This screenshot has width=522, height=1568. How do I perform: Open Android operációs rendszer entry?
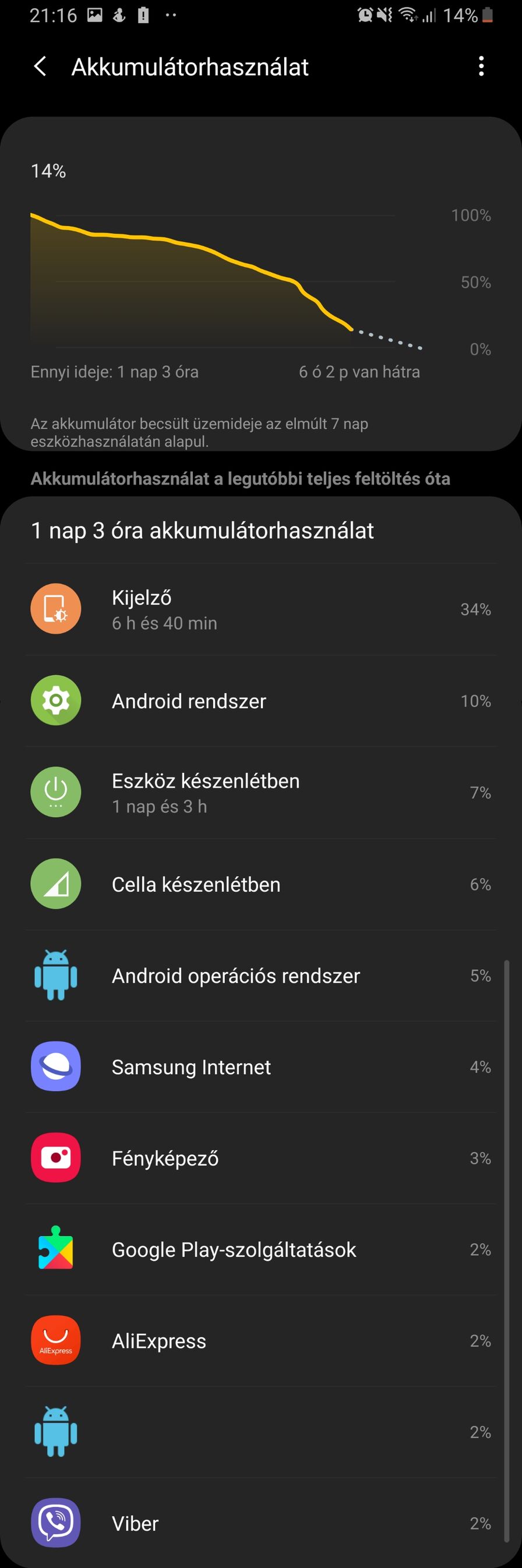[x=260, y=975]
